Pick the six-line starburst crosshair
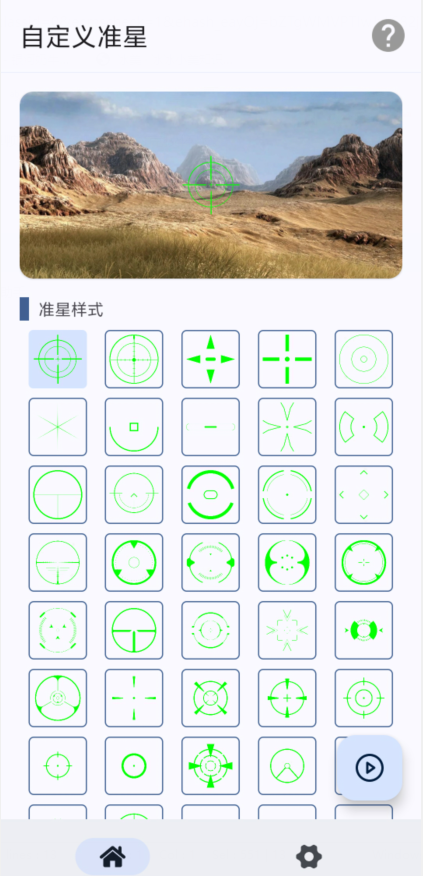The image size is (423, 876). click(58, 427)
